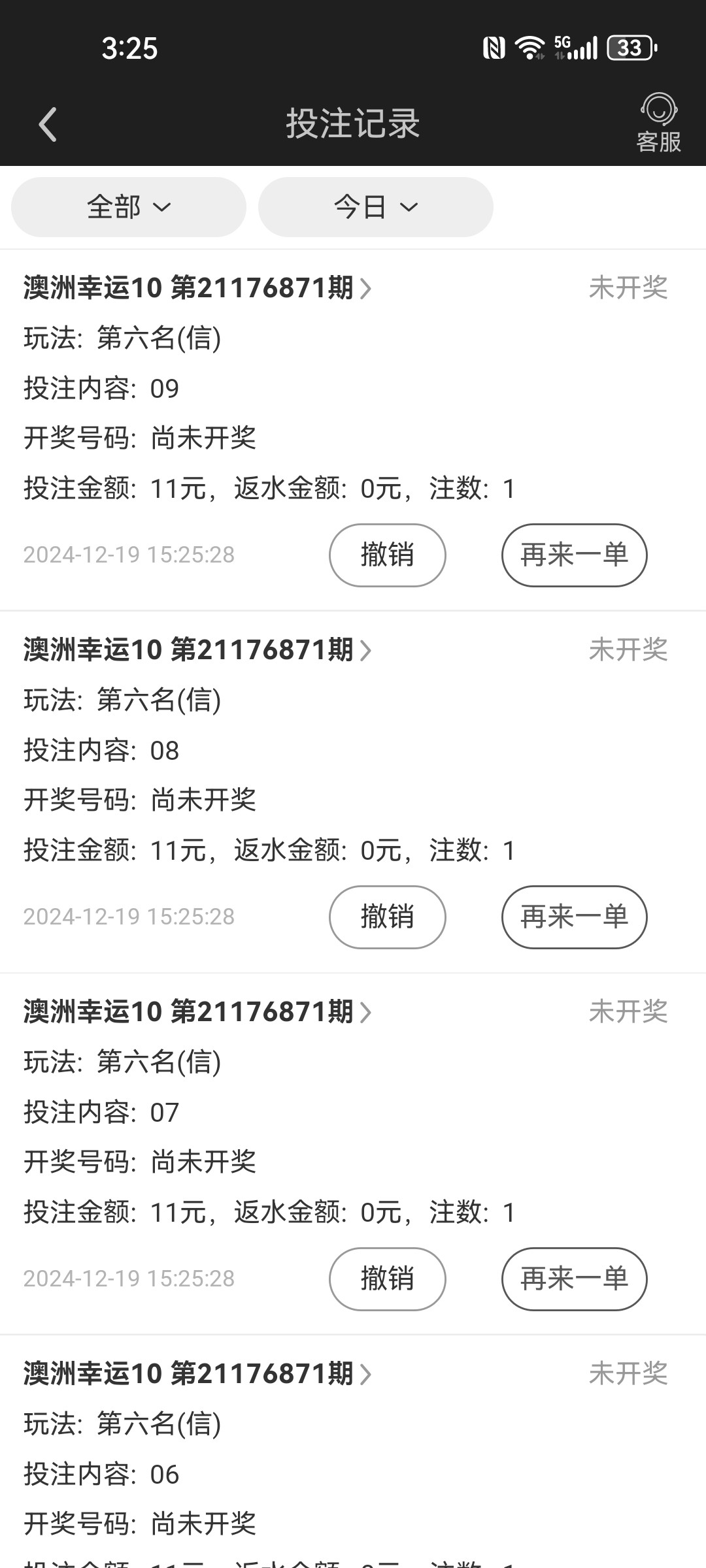The image size is (706, 1568).
Task: Go back from 投注记录 page
Action: (48, 124)
